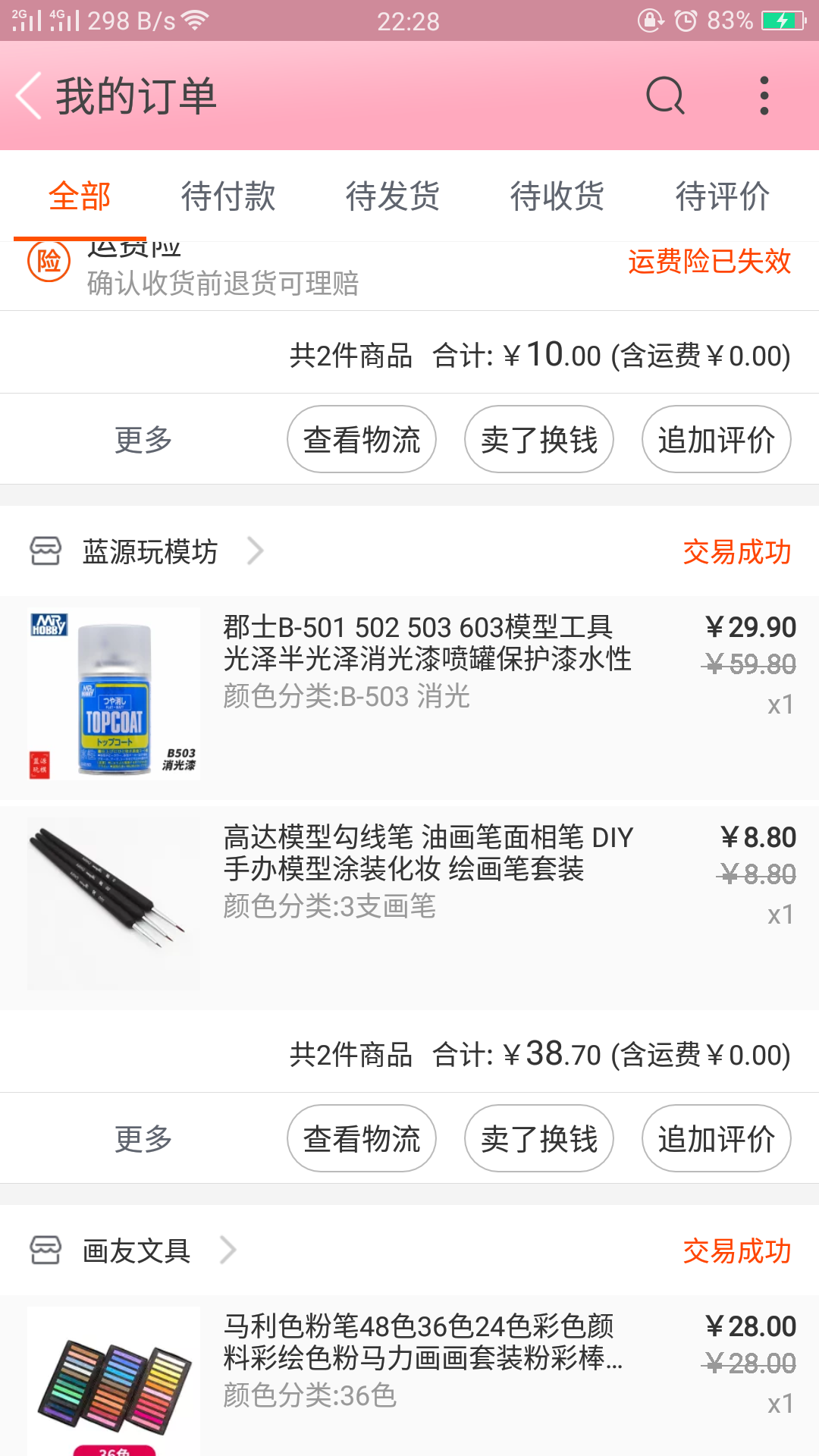Tap 卖了换钱 on the ¥38.70 order

(x=539, y=1138)
